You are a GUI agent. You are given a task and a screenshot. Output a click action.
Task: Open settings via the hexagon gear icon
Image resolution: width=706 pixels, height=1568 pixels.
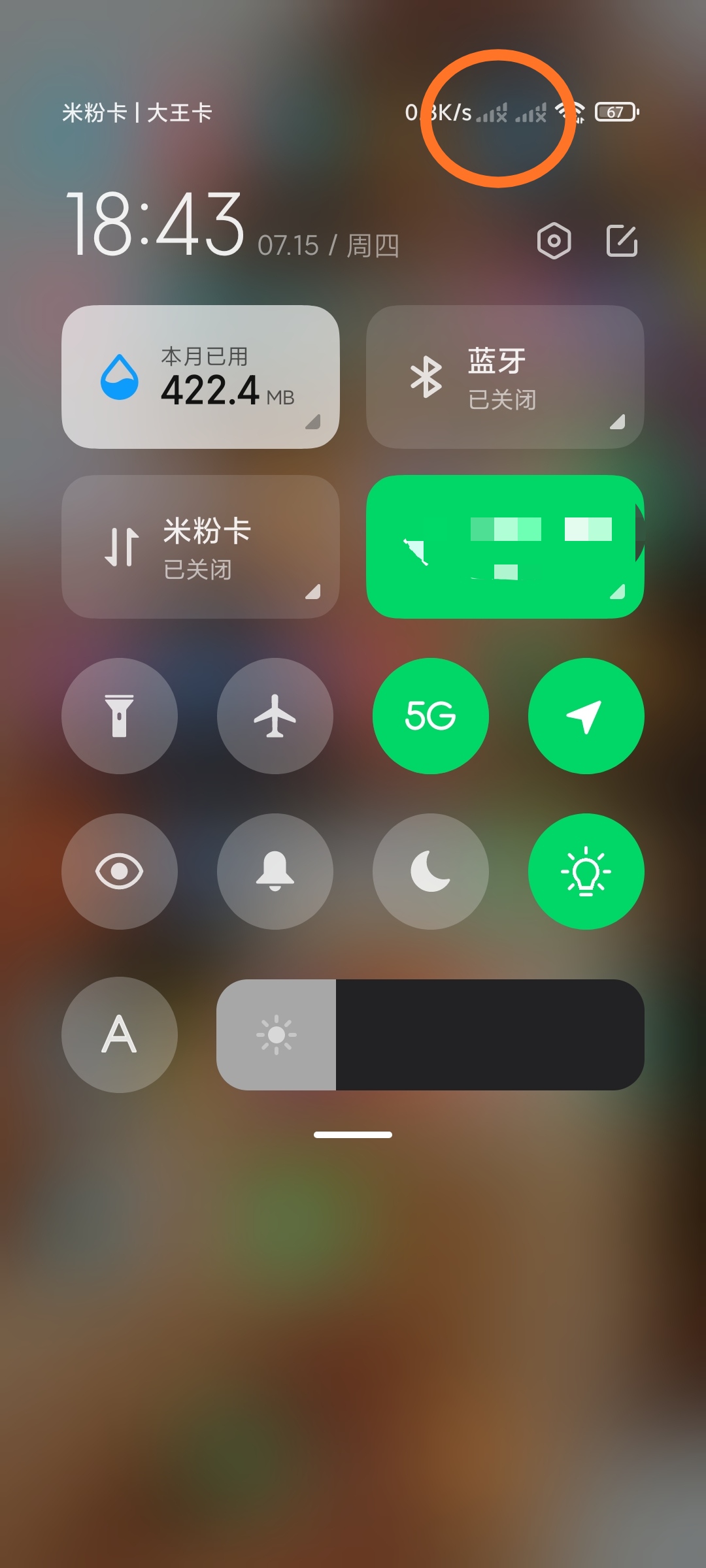554,241
